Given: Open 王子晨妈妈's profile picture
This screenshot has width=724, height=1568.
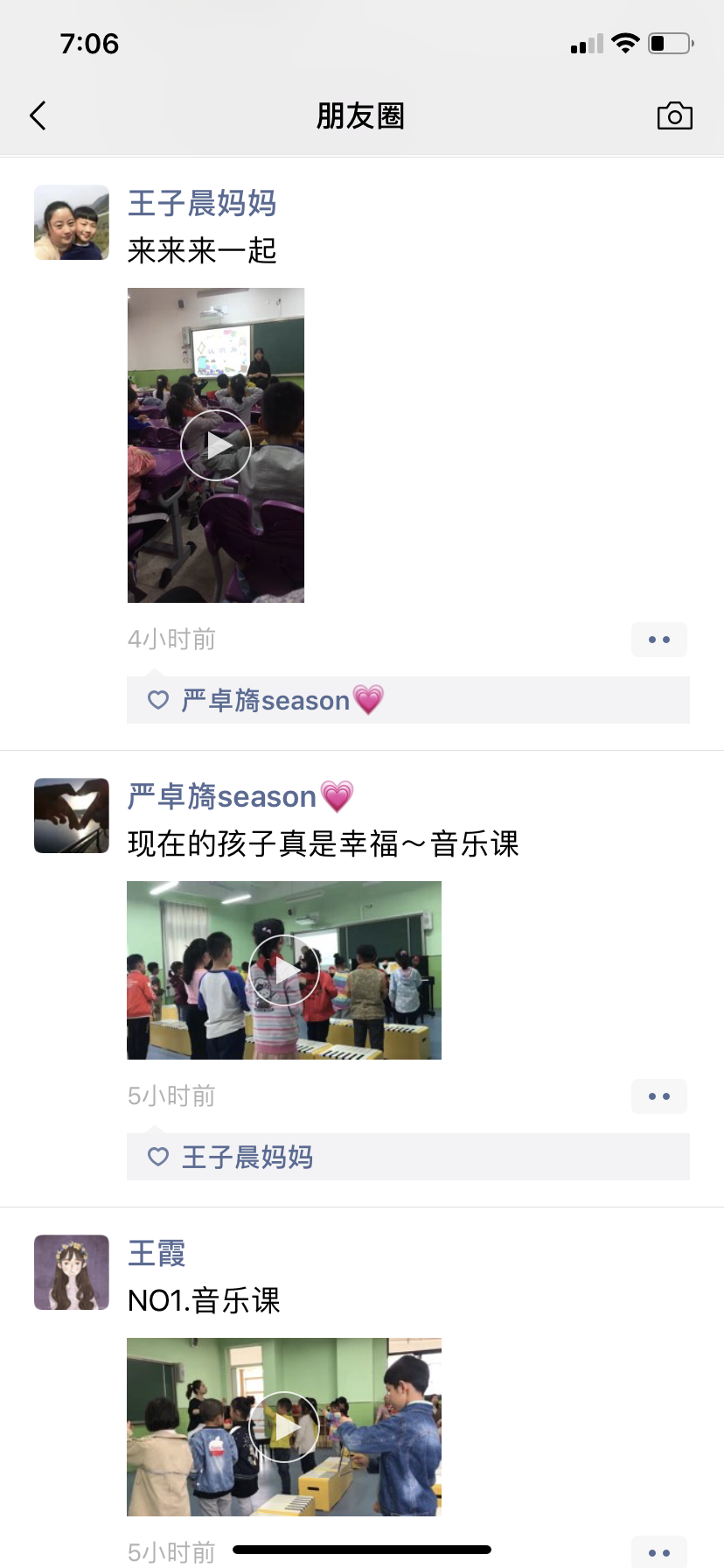Looking at the screenshot, I should point(72,222).
